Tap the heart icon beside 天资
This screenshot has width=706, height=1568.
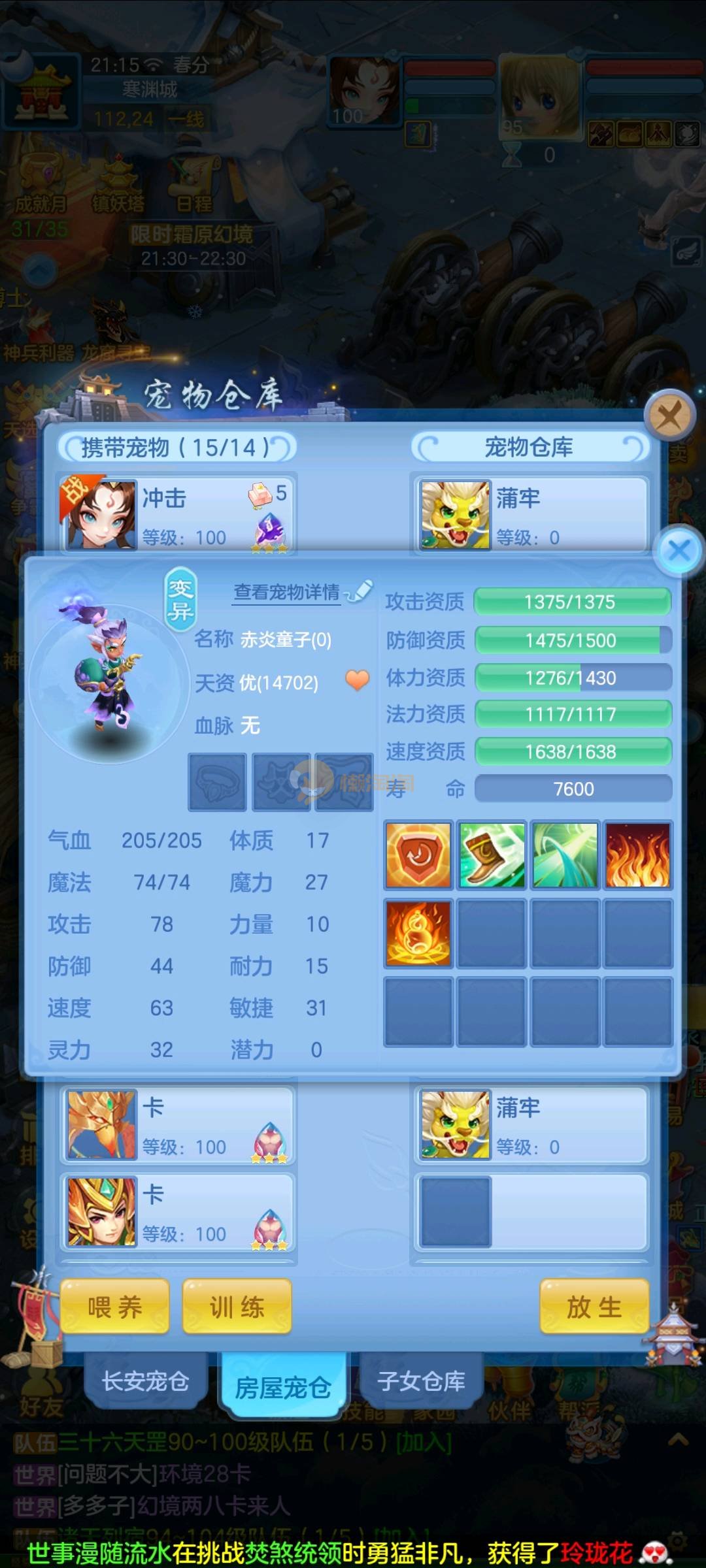coord(357,681)
